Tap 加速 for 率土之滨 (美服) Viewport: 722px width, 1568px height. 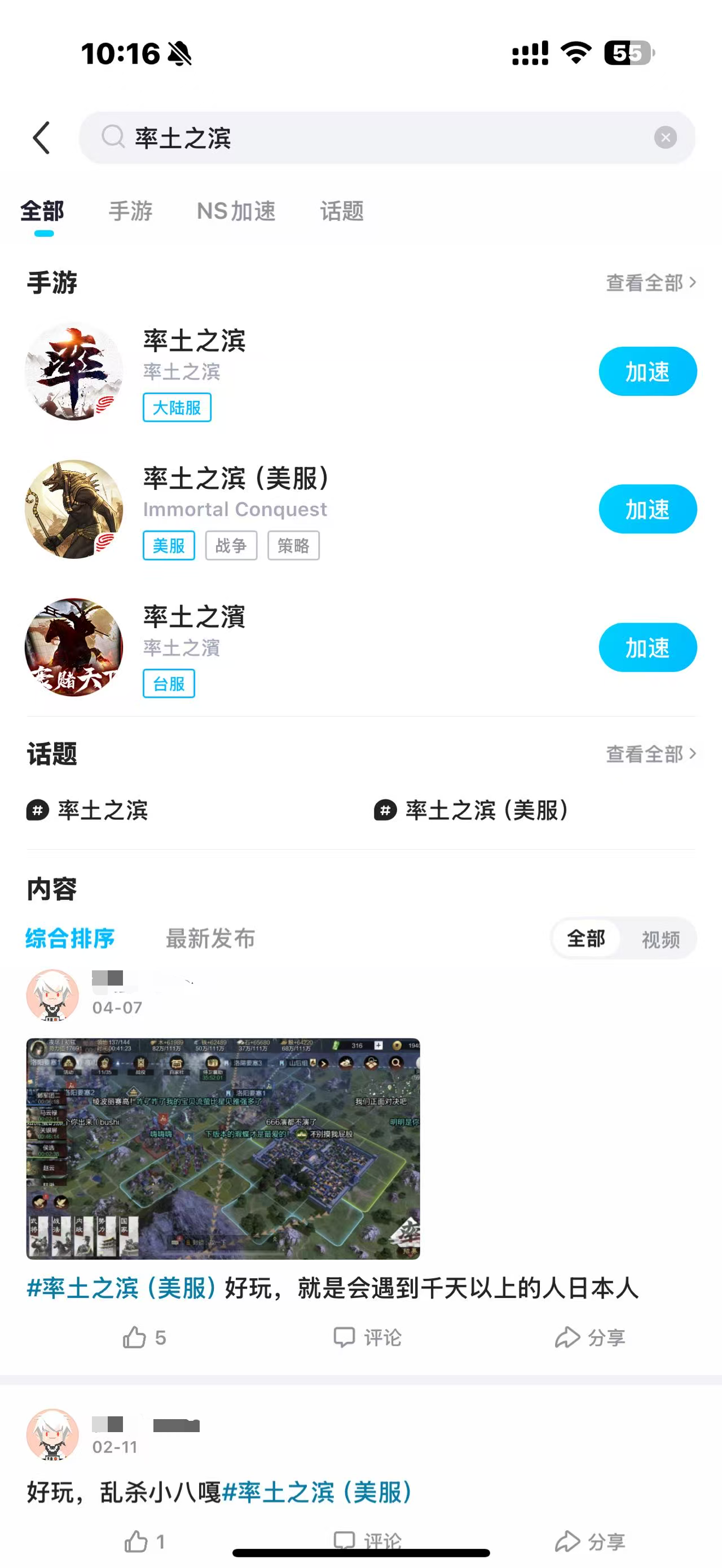tap(647, 509)
